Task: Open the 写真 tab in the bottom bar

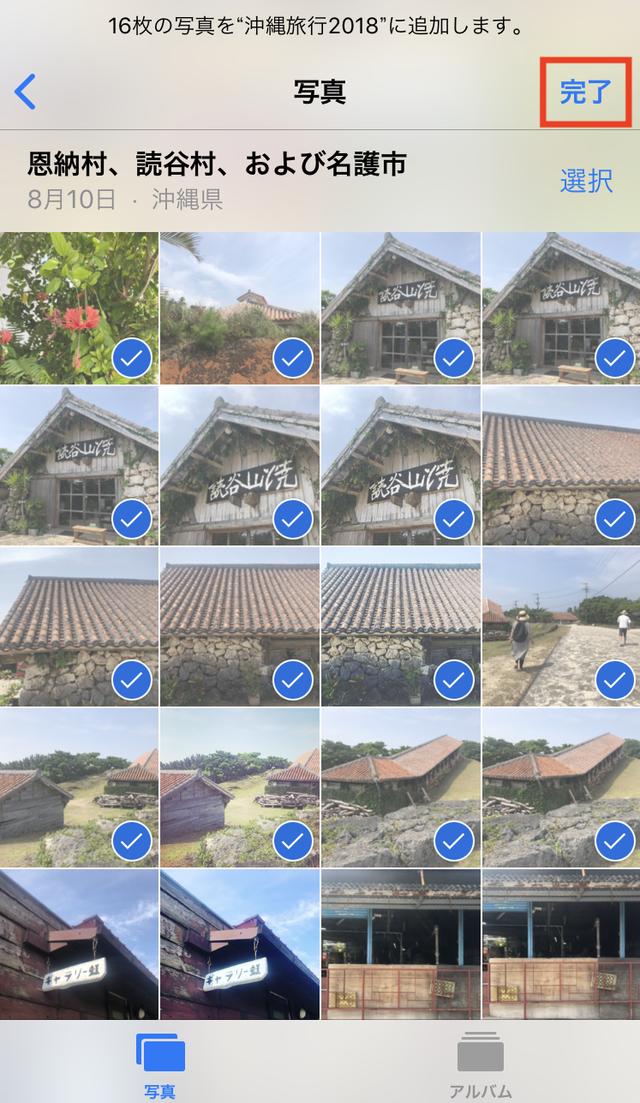Action: [x=160, y=1065]
